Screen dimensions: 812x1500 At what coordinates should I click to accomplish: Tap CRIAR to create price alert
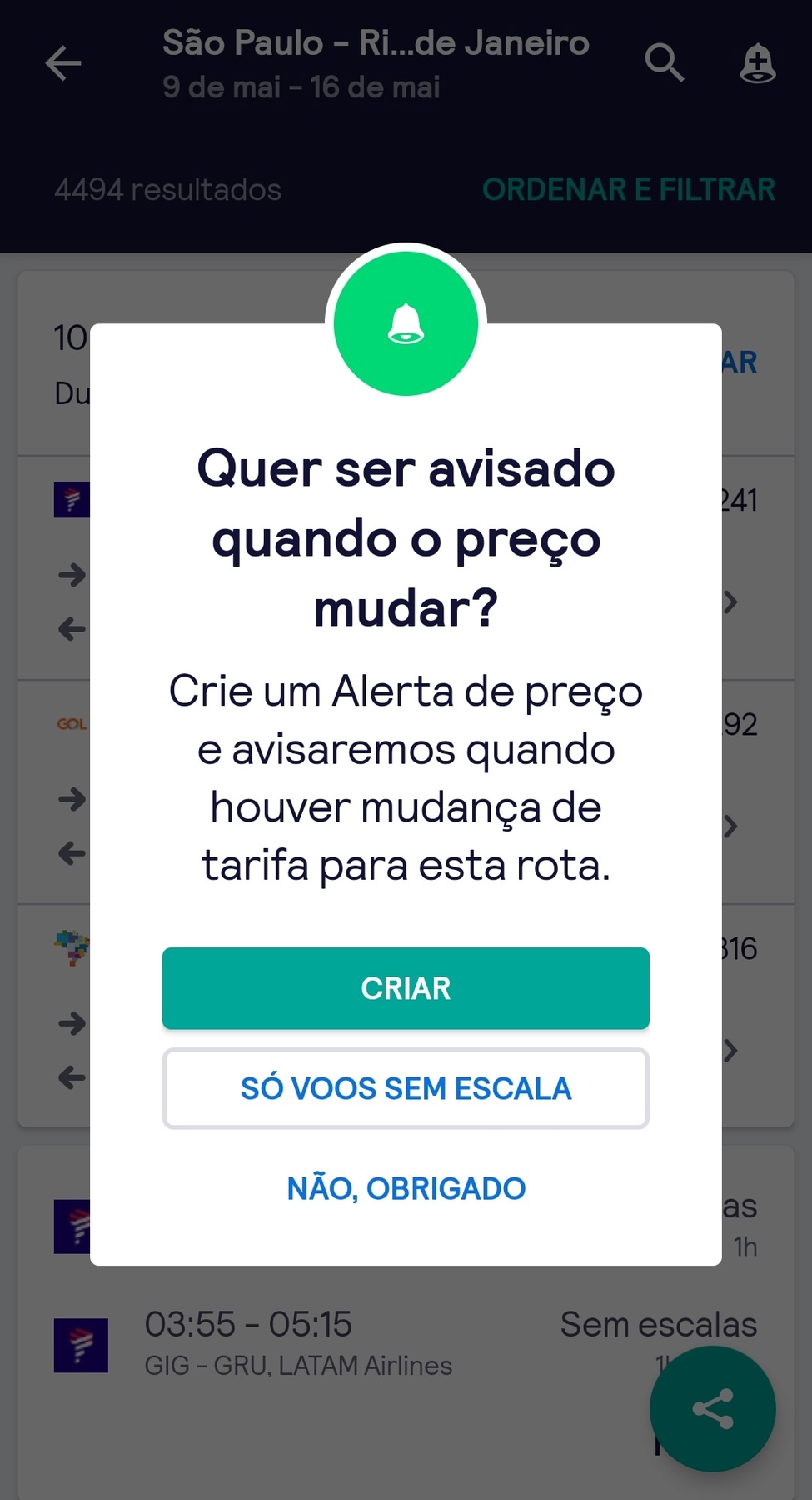click(x=406, y=988)
